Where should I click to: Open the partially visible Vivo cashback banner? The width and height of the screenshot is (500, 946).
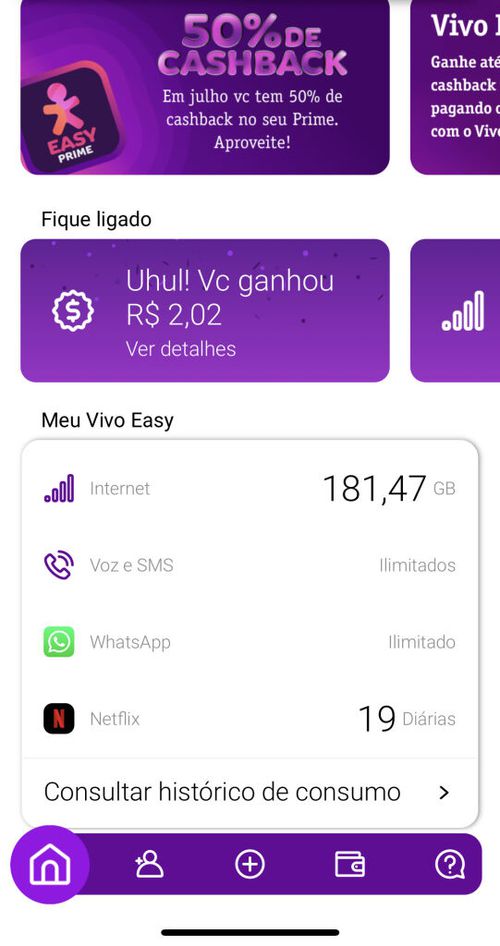click(x=455, y=87)
